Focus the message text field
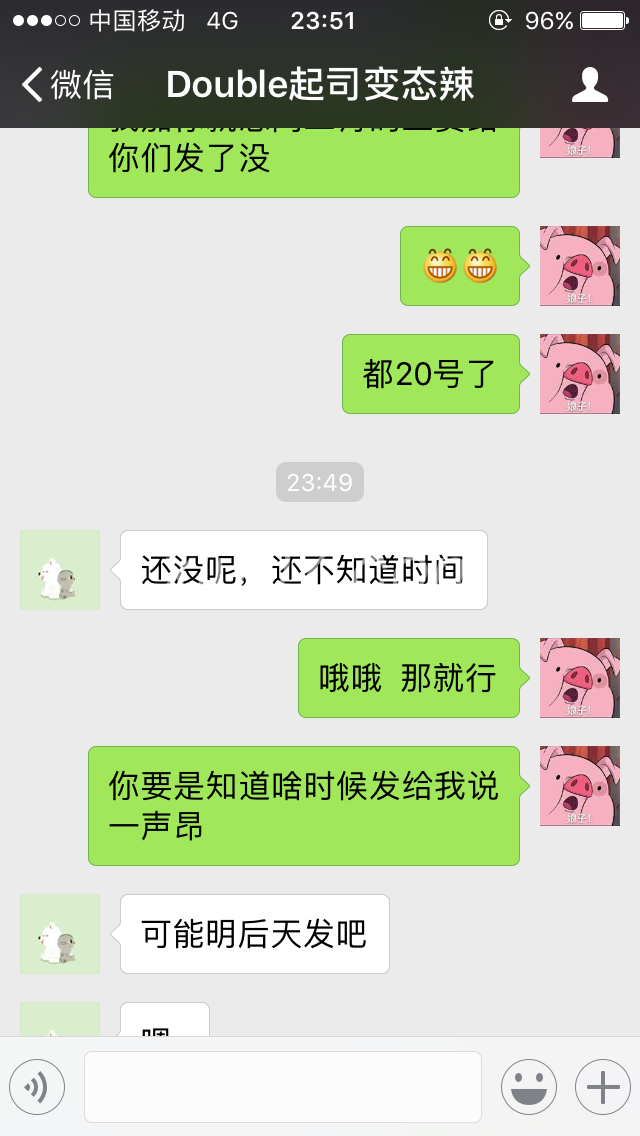The width and height of the screenshot is (640, 1136). 282,1087
